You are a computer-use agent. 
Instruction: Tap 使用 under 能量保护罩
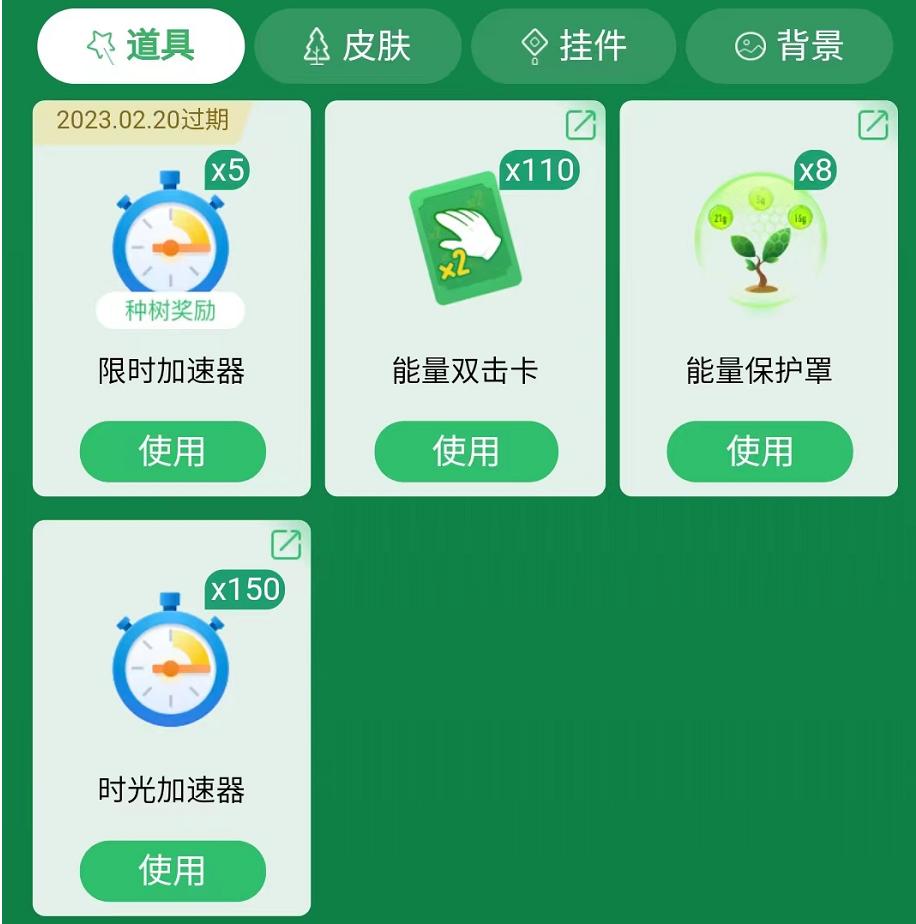pos(759,451)
